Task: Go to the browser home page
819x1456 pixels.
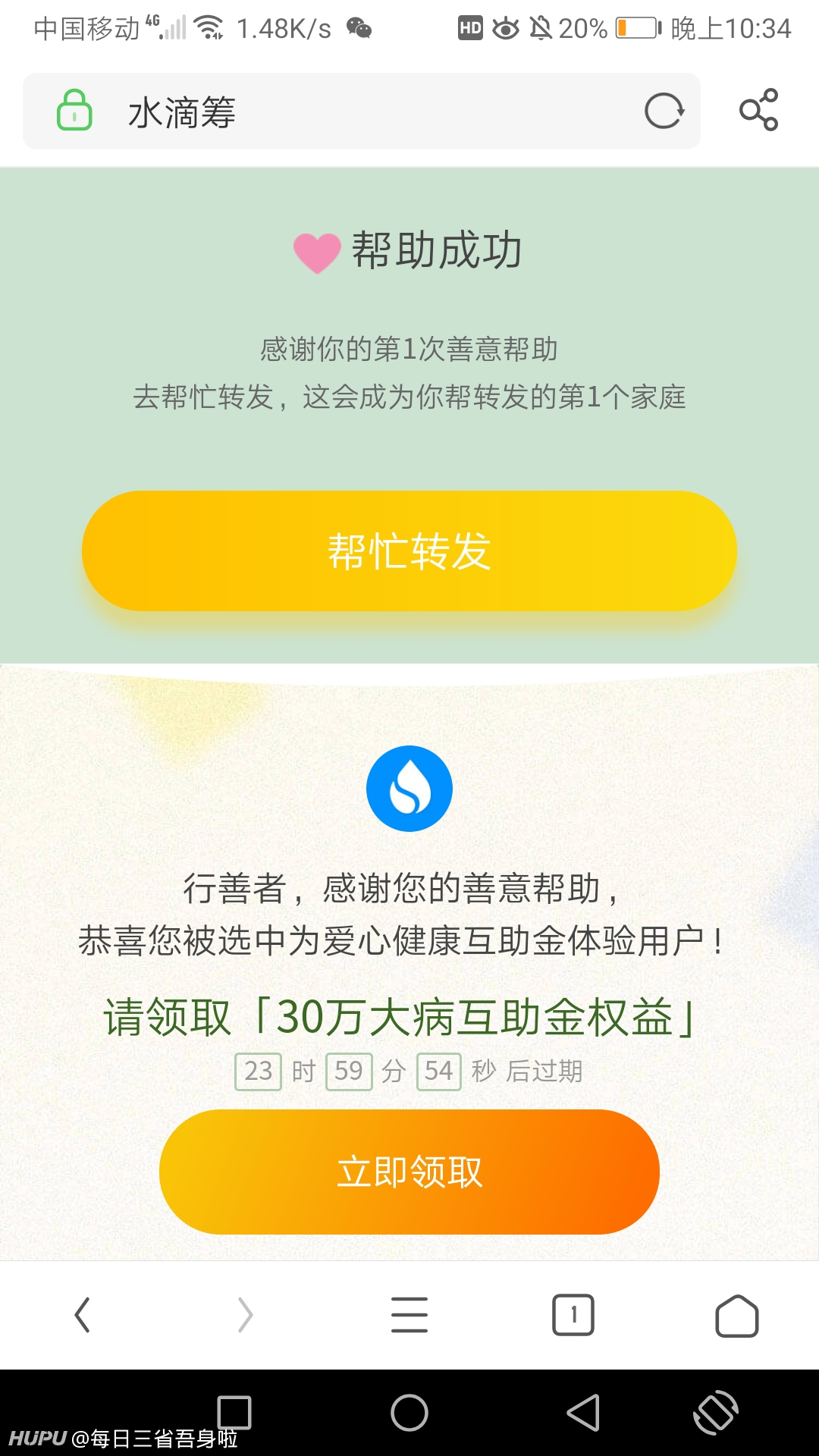Action: [x=737, y=1316]
